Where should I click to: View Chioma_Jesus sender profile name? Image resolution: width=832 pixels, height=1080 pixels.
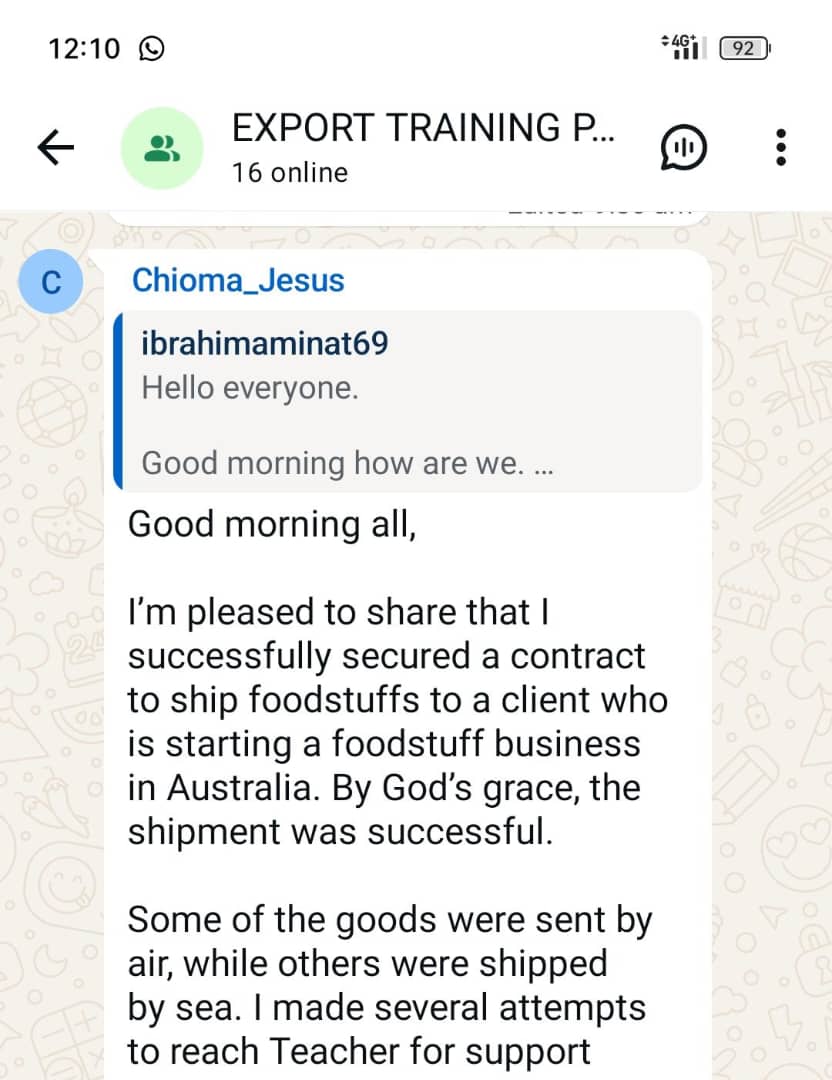pyautogui.click(x=238, y=280)
